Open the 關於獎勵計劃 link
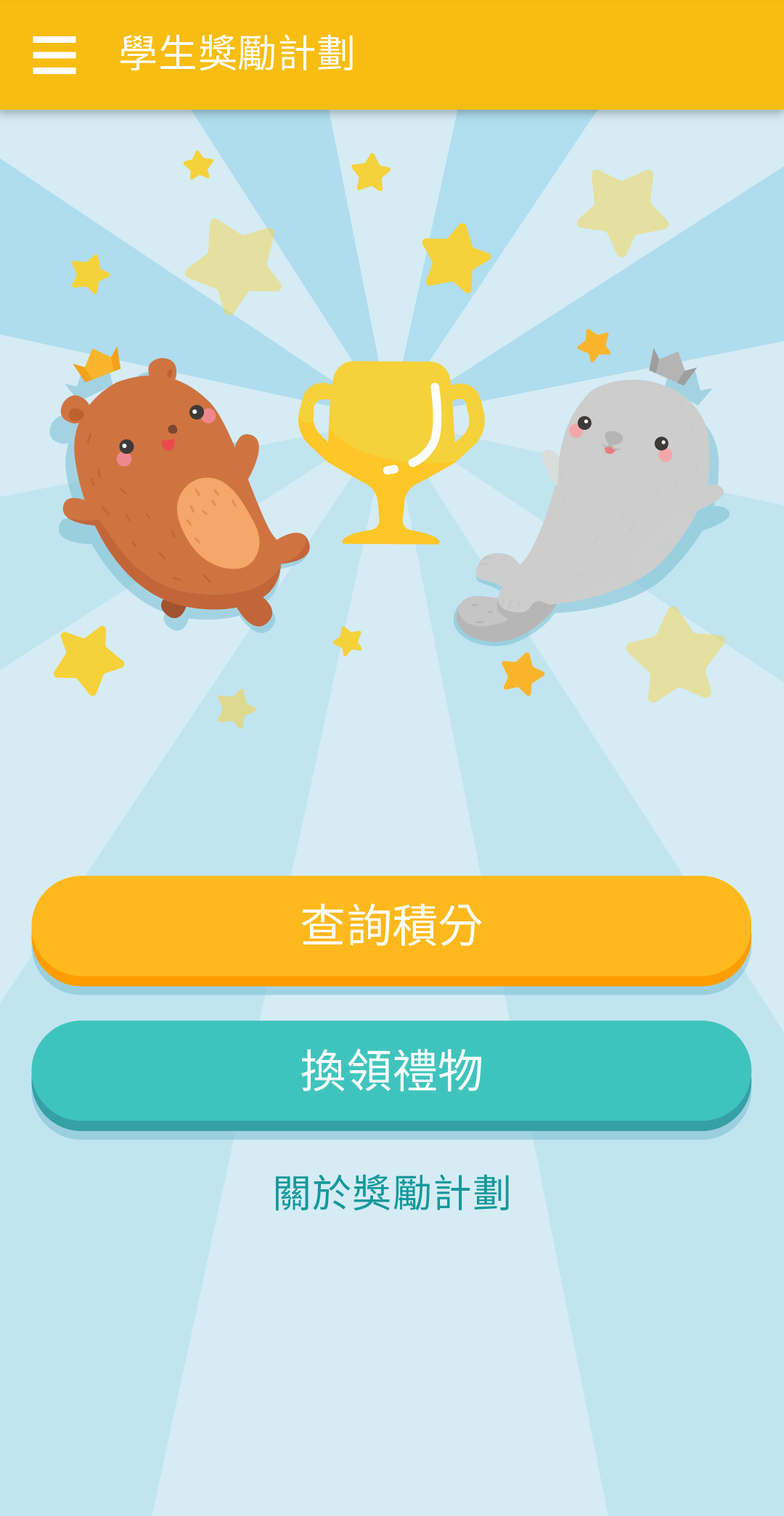Viewport: 784px width, 1516px height. pos(392,1193)
